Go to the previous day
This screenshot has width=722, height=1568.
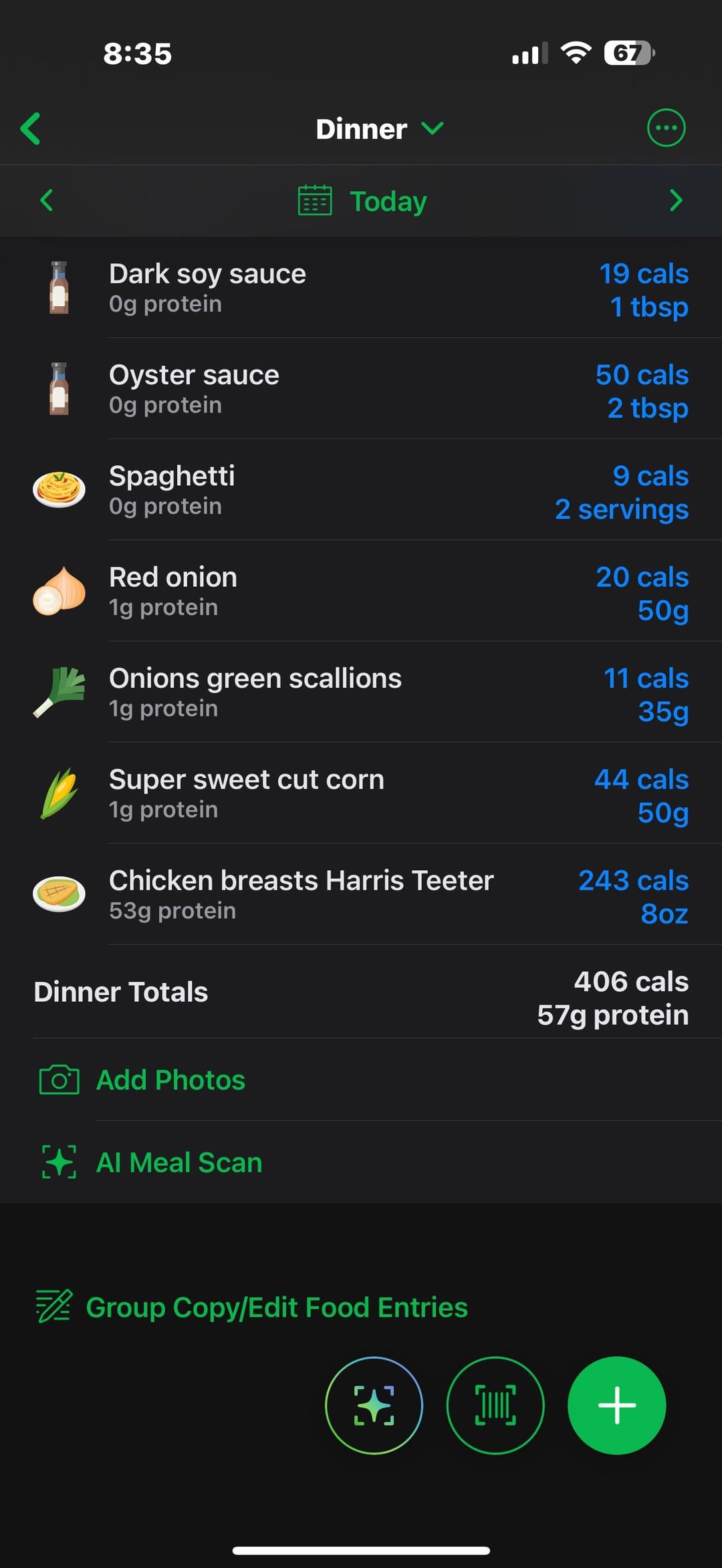tap(46, 200)
